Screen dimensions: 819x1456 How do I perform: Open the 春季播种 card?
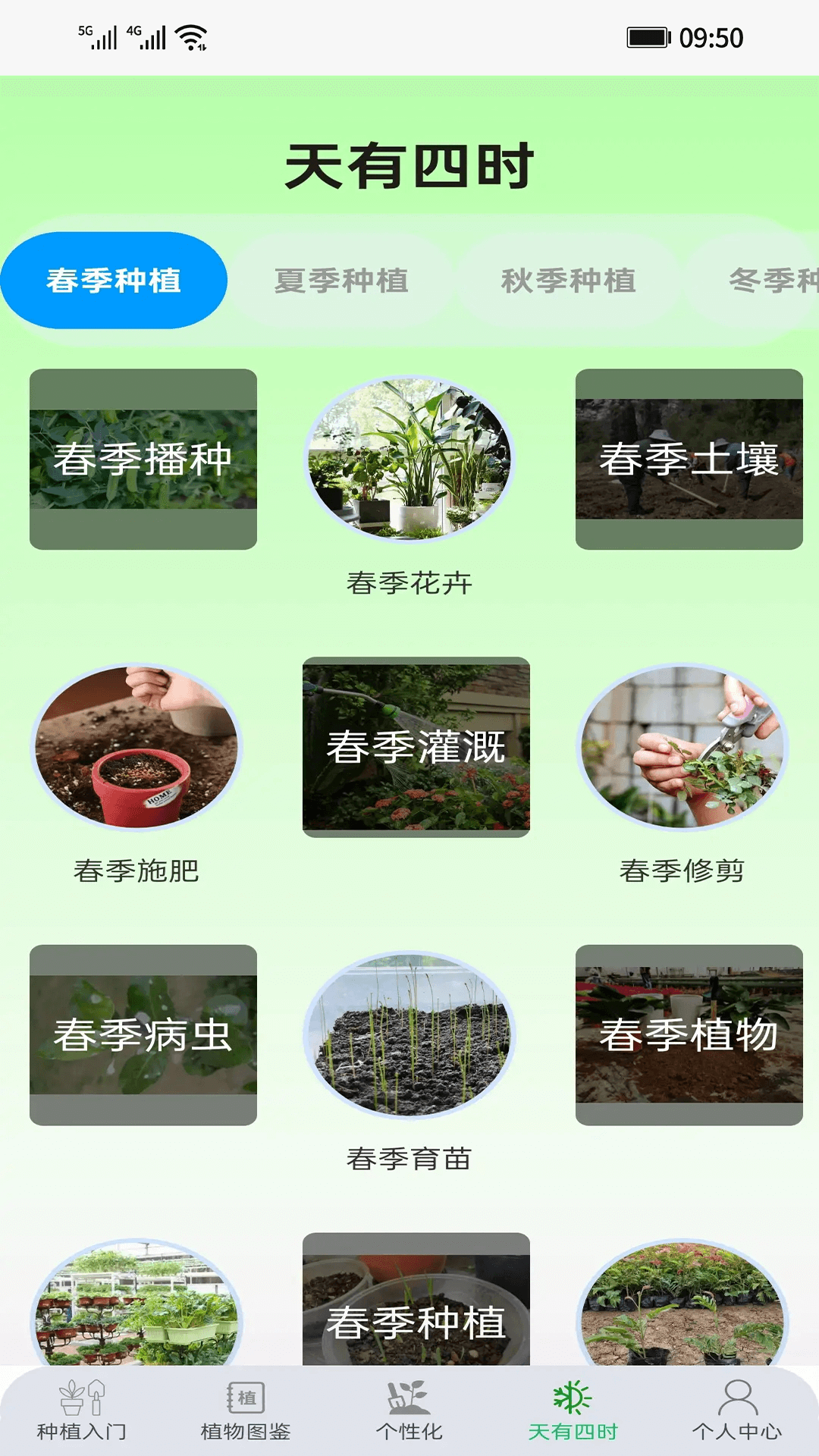(143, 459)
